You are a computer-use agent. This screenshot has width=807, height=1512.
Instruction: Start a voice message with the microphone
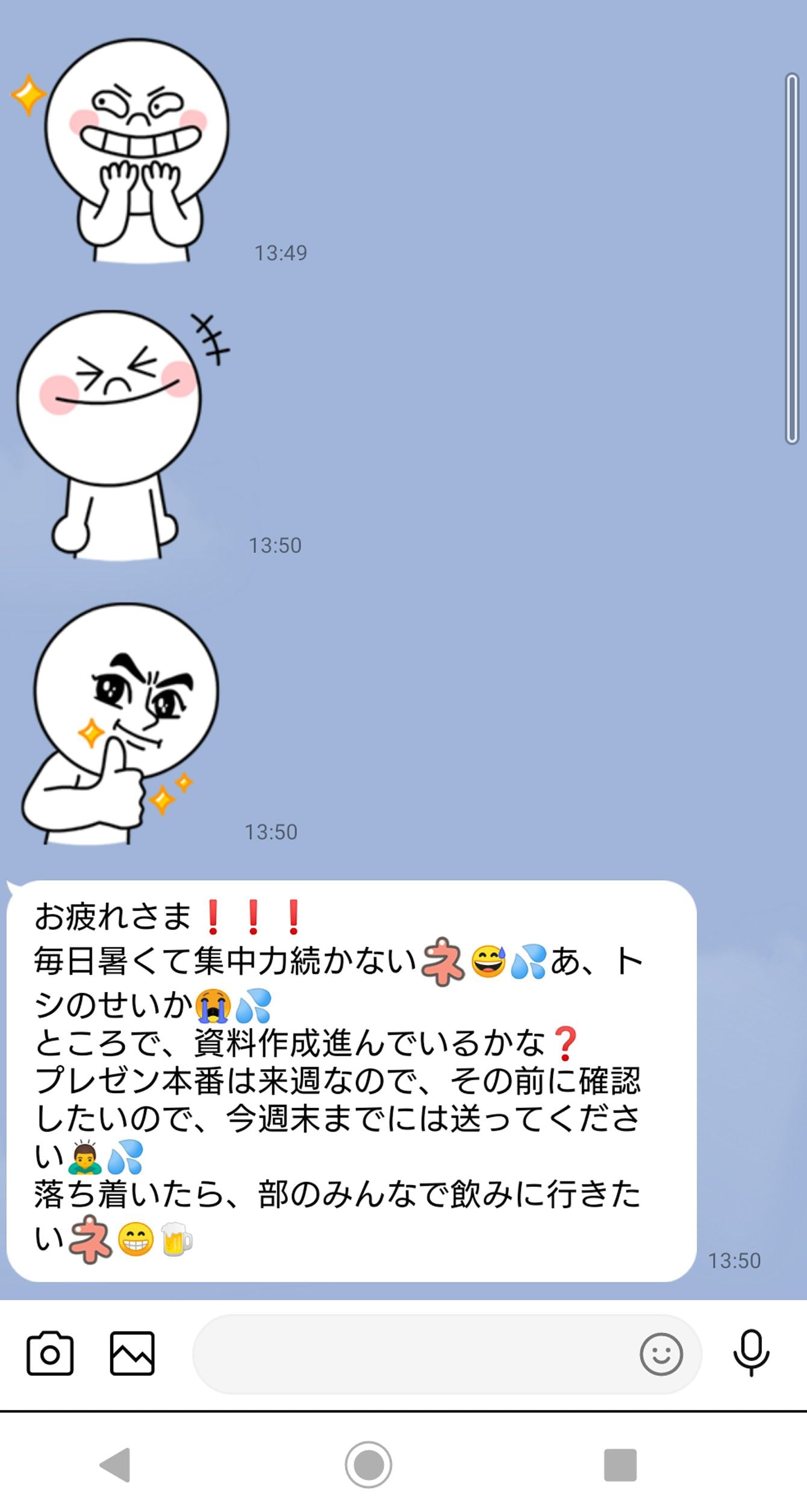(750, 1354)
